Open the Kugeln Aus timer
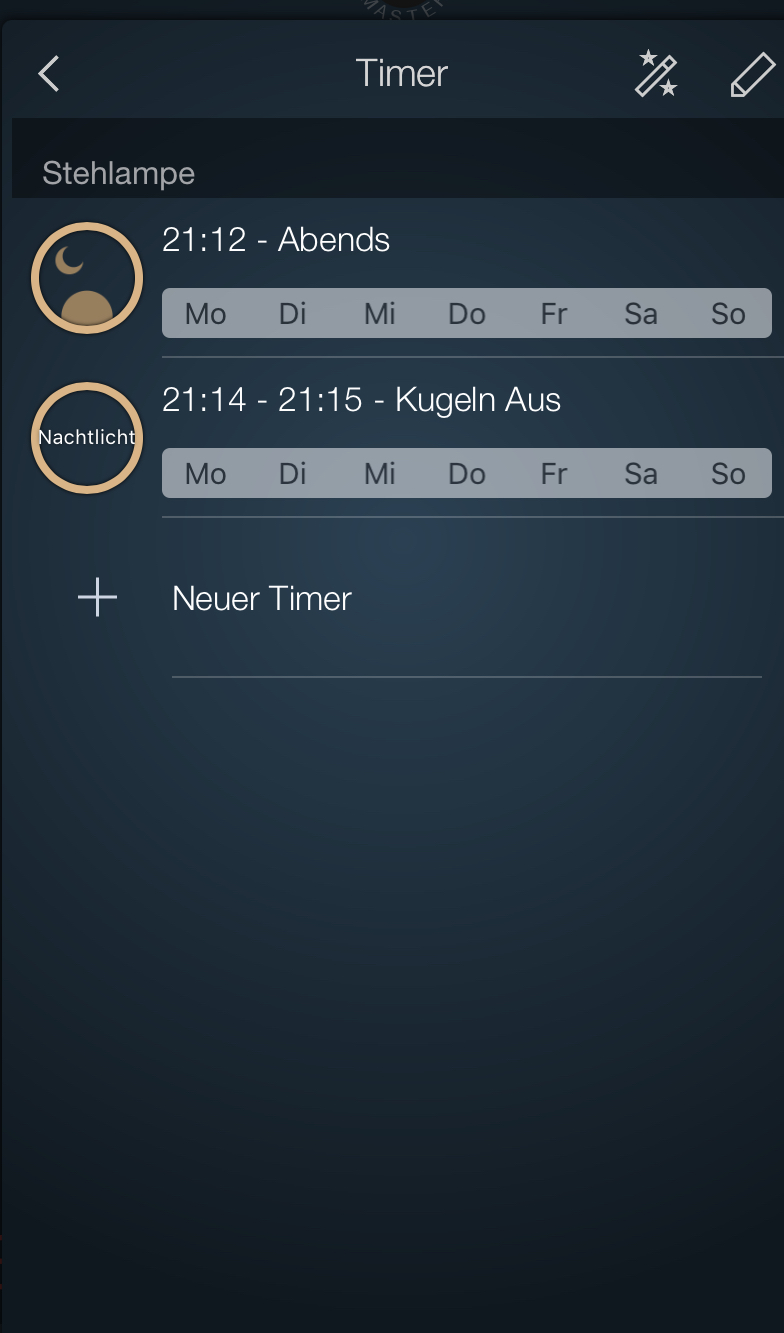 [x=361, y=400]
